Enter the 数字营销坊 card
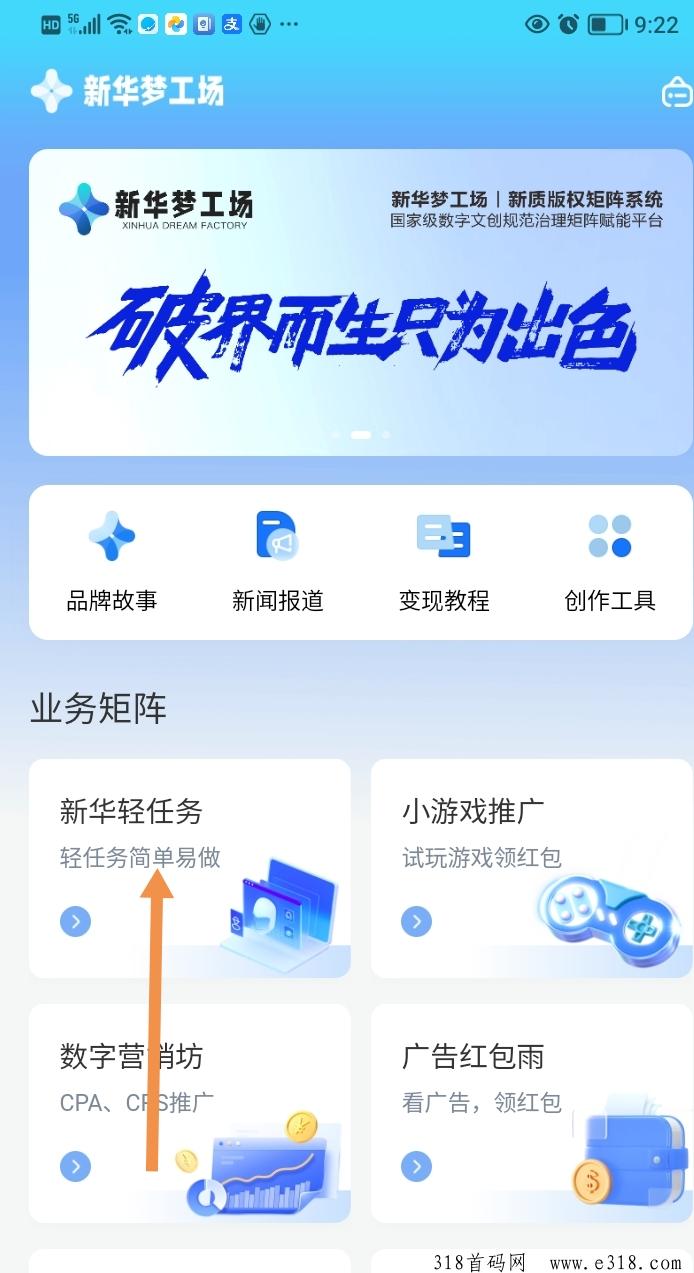The image size is (694, 1273). coord(190,1113)
